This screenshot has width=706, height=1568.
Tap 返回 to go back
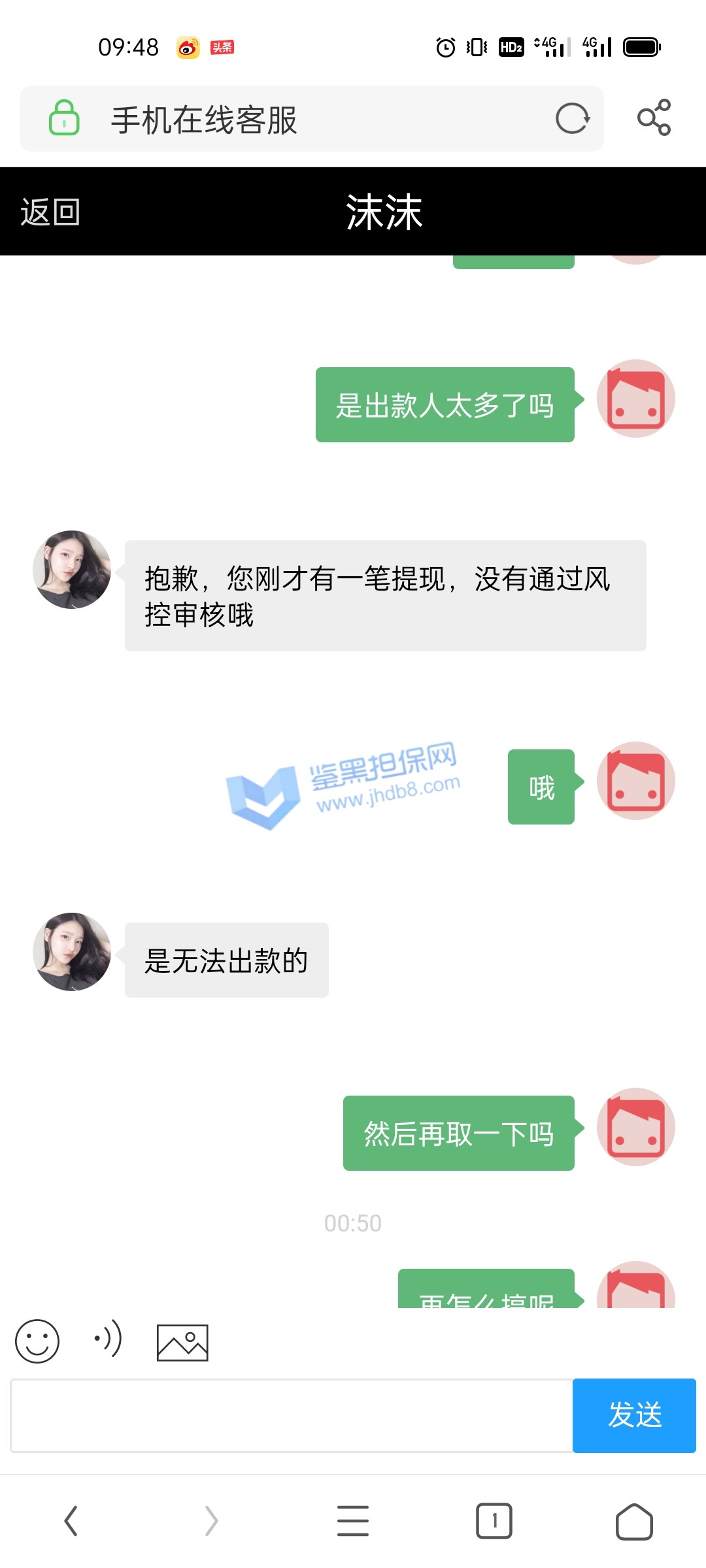click(50, 212)
